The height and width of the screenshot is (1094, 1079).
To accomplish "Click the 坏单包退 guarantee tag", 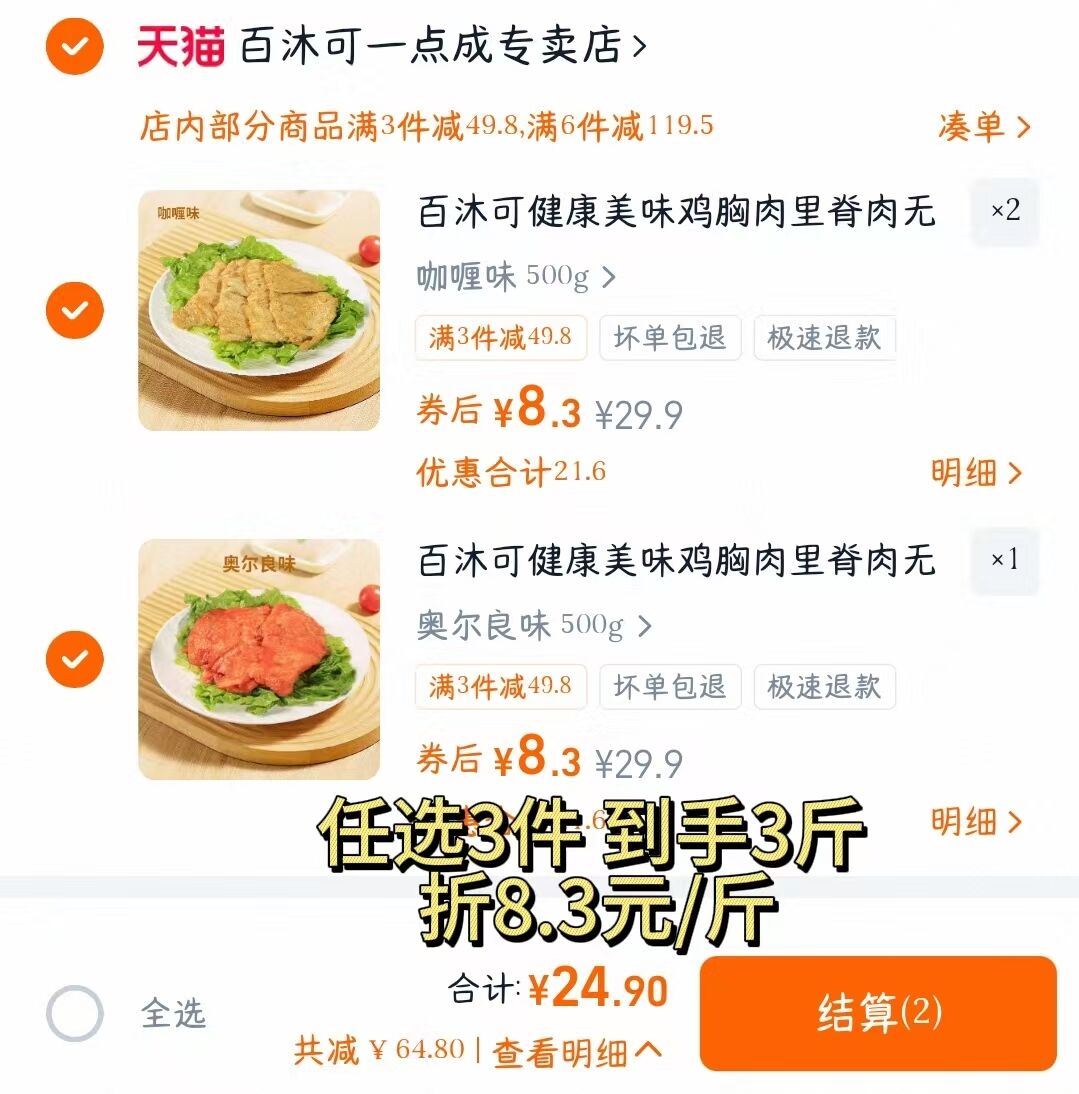I will [670, 338].
